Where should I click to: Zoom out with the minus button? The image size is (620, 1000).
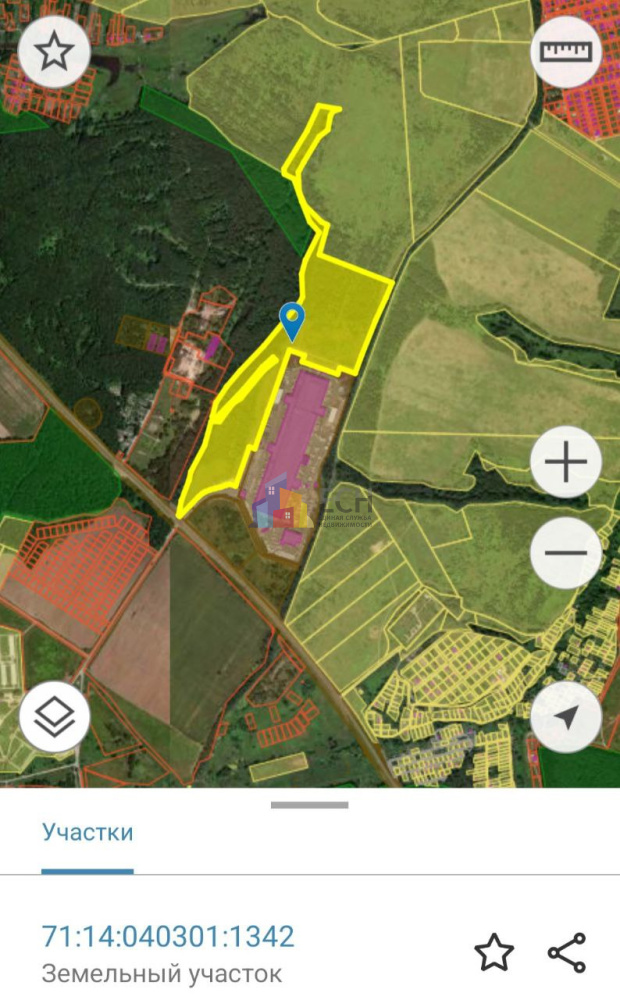(x=566, y=552)
